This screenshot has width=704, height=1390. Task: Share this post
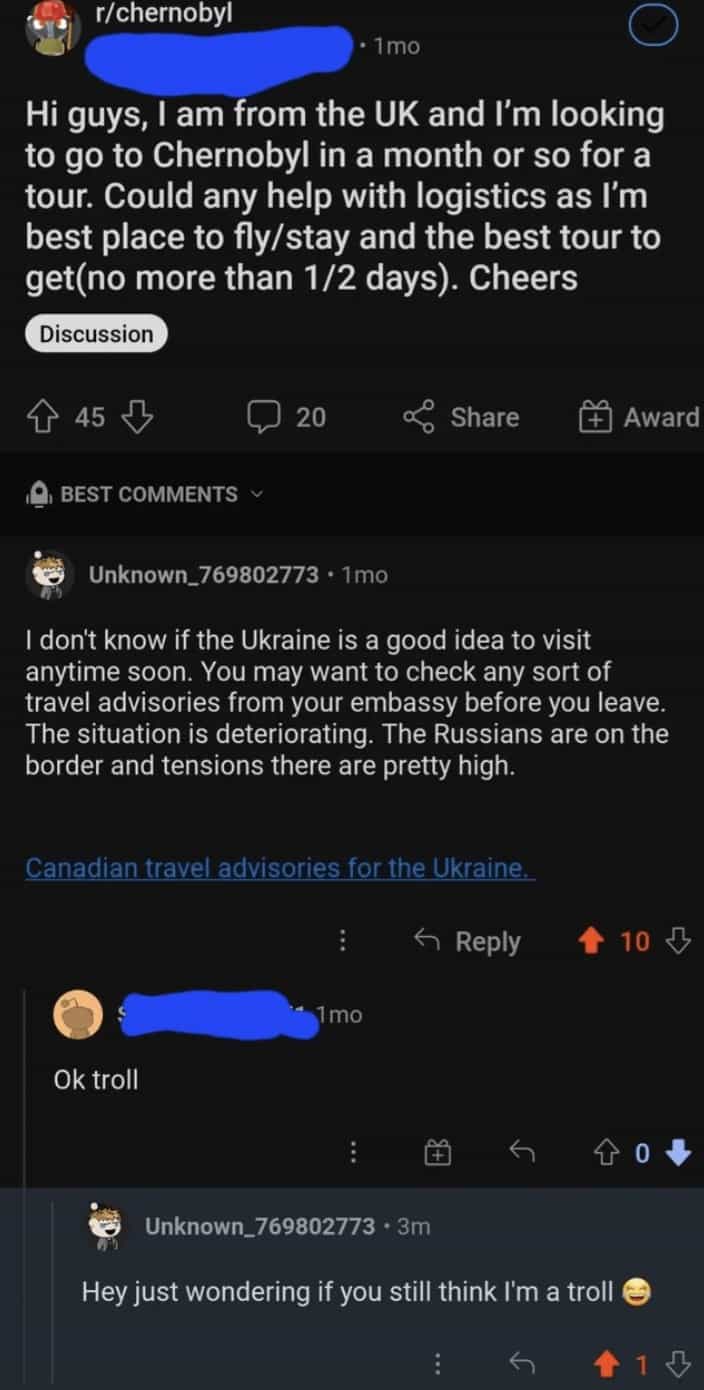click(462, 417)
